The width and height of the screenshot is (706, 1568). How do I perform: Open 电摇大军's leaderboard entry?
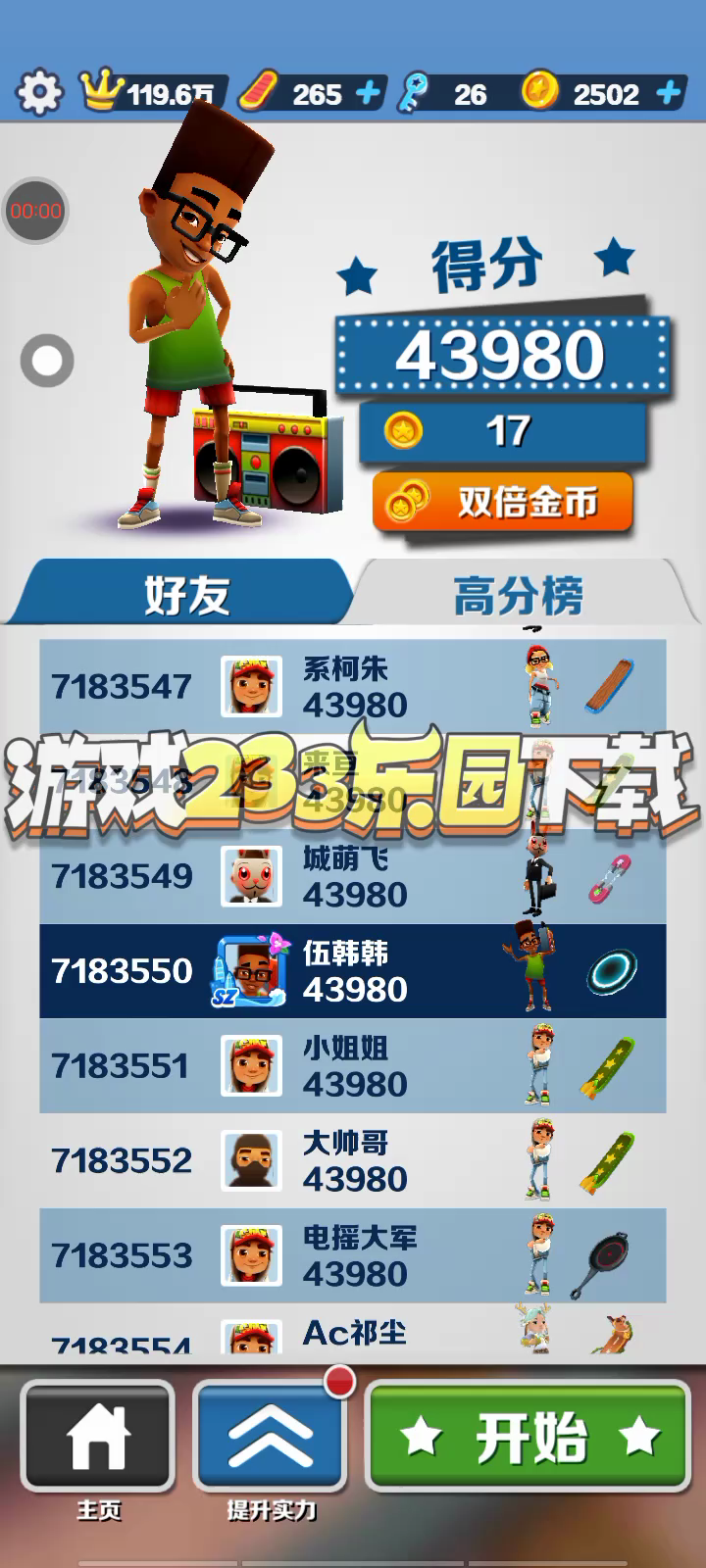(352, 1255)
